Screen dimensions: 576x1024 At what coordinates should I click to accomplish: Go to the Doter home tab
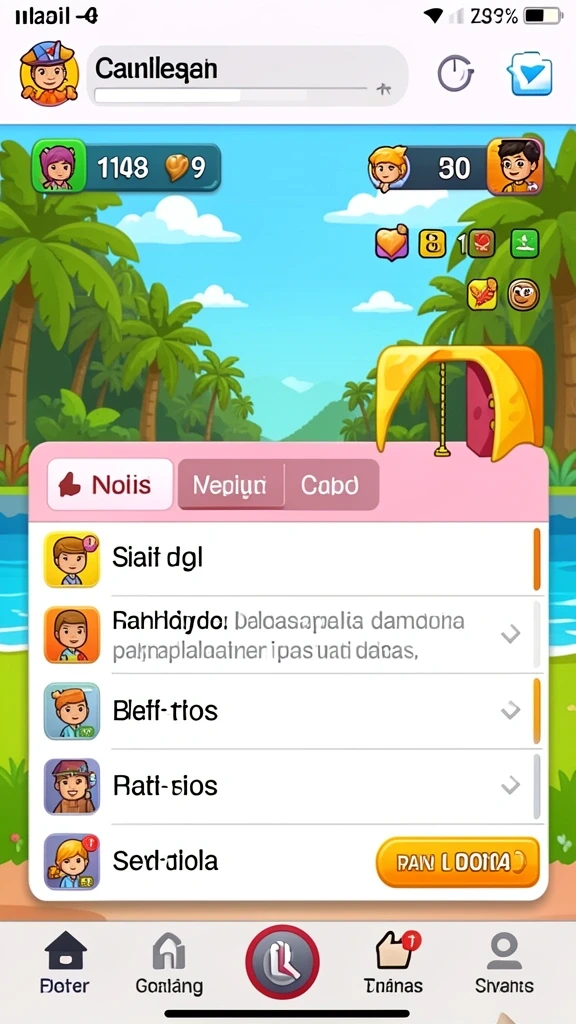coord(67,963)
